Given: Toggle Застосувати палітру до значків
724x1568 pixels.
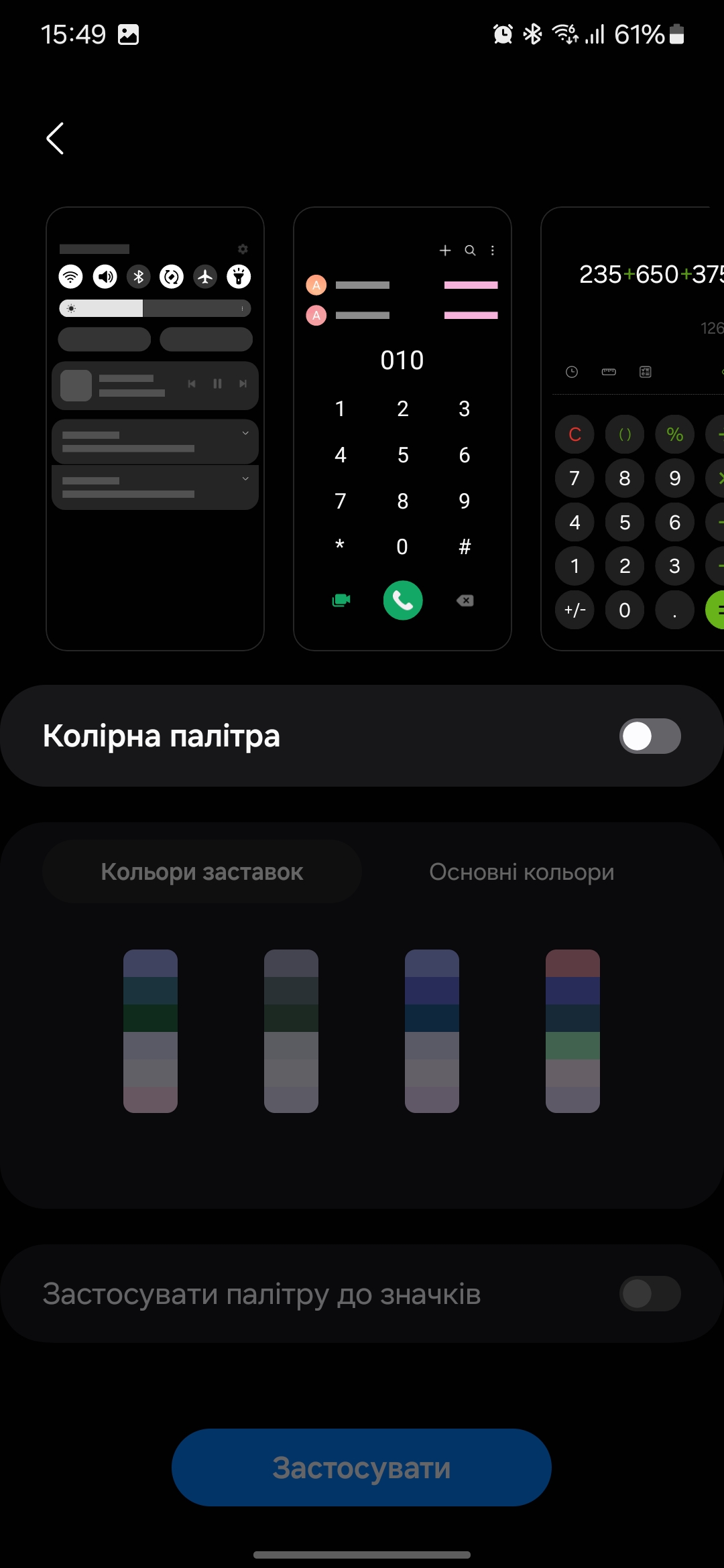Looking at the screenshot, I should tap(649, 1294).
